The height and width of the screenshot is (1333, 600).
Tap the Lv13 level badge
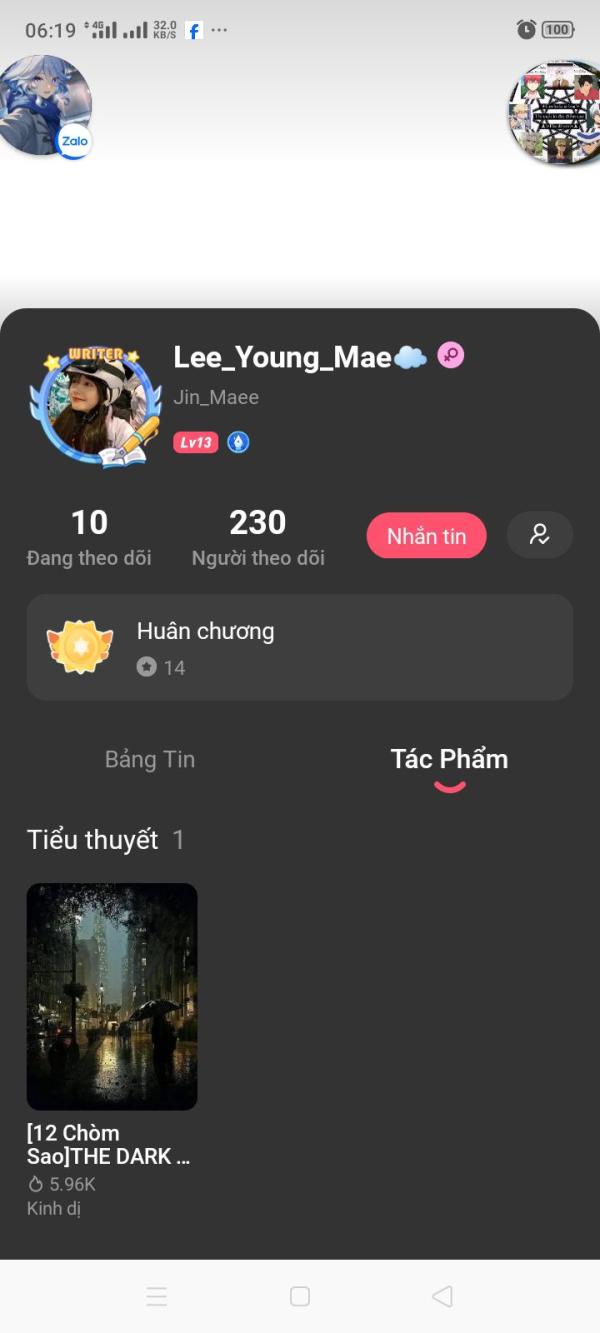196,442
